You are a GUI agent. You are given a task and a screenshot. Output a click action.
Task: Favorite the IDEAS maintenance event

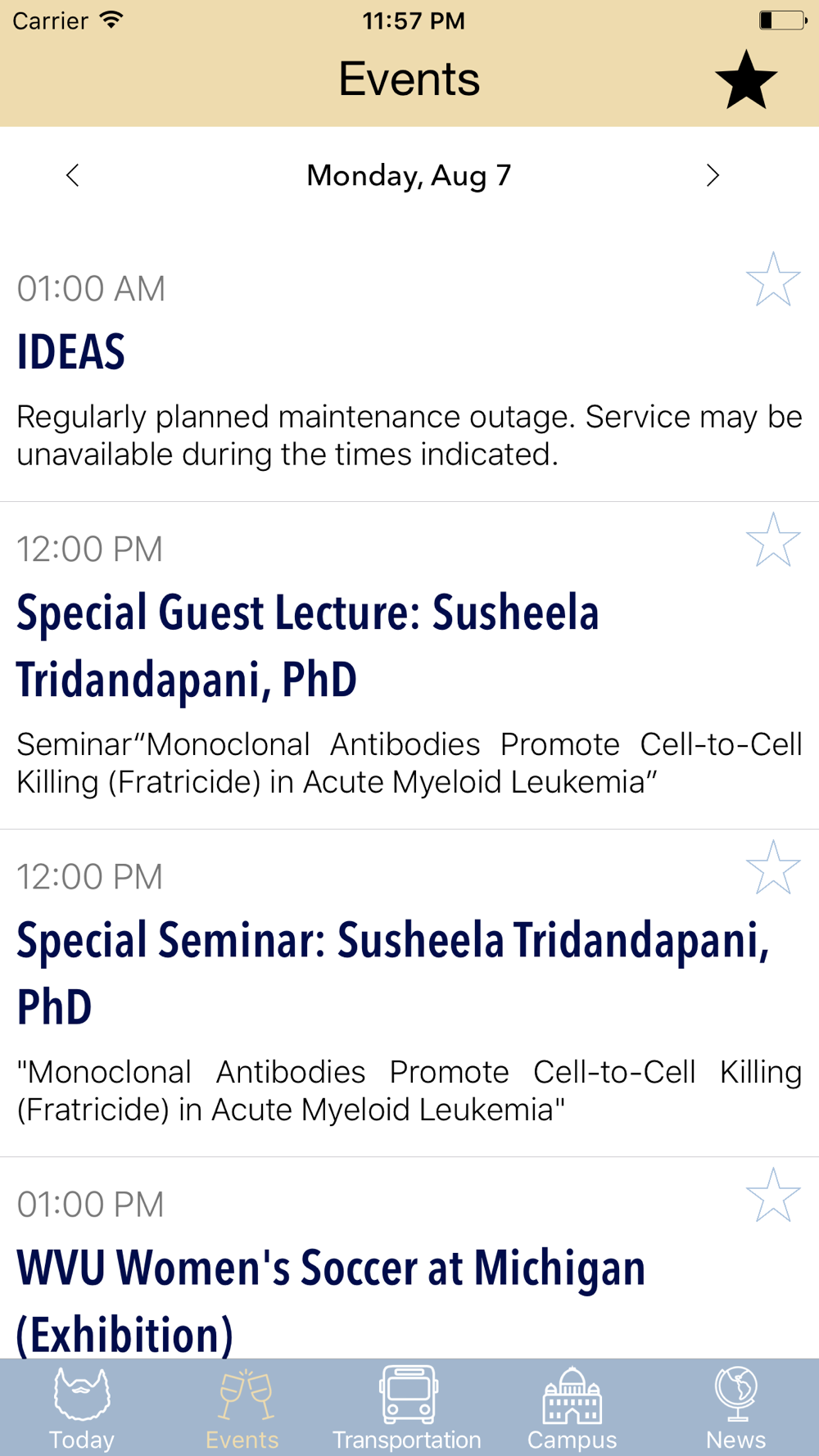(x=772, y=280)
